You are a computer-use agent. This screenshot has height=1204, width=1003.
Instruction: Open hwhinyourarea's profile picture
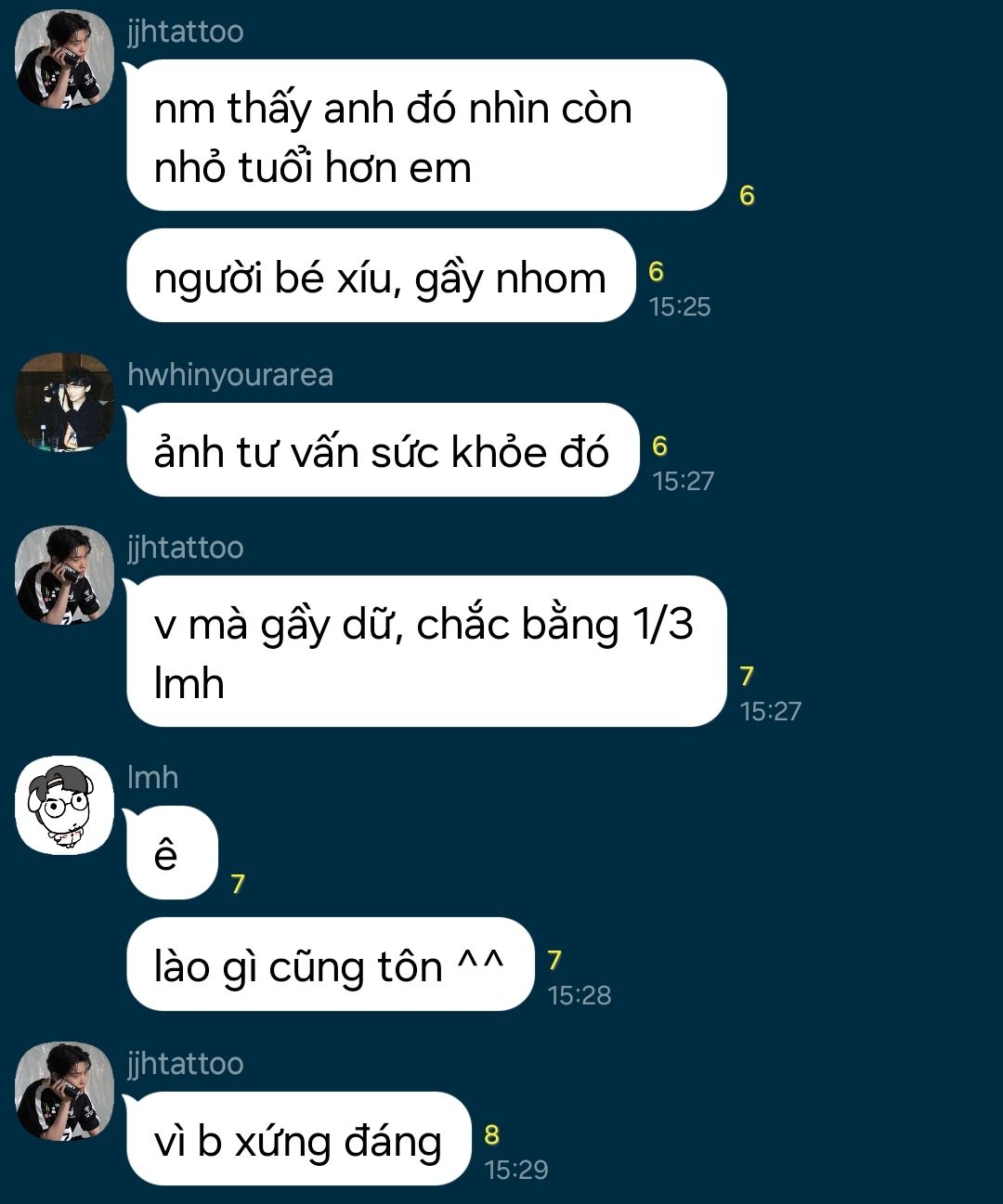(64, 403)
